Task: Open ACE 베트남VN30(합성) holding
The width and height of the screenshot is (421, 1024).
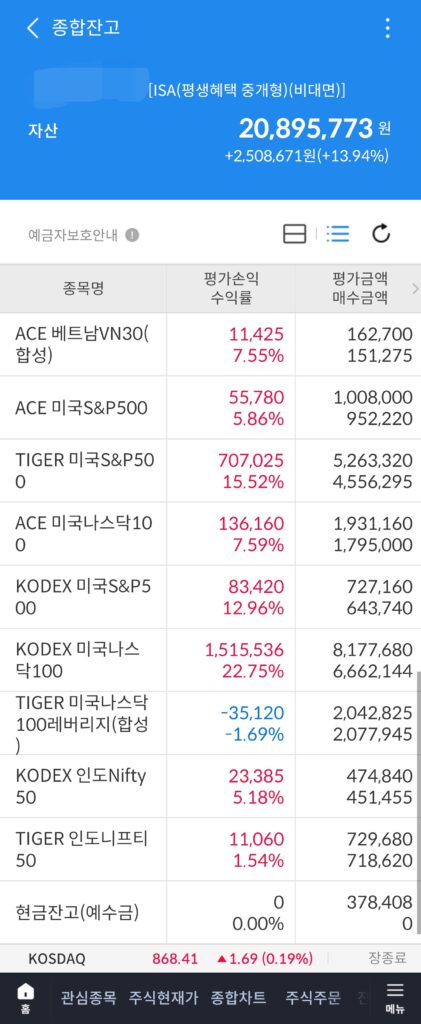Action: tap(210, 345)
